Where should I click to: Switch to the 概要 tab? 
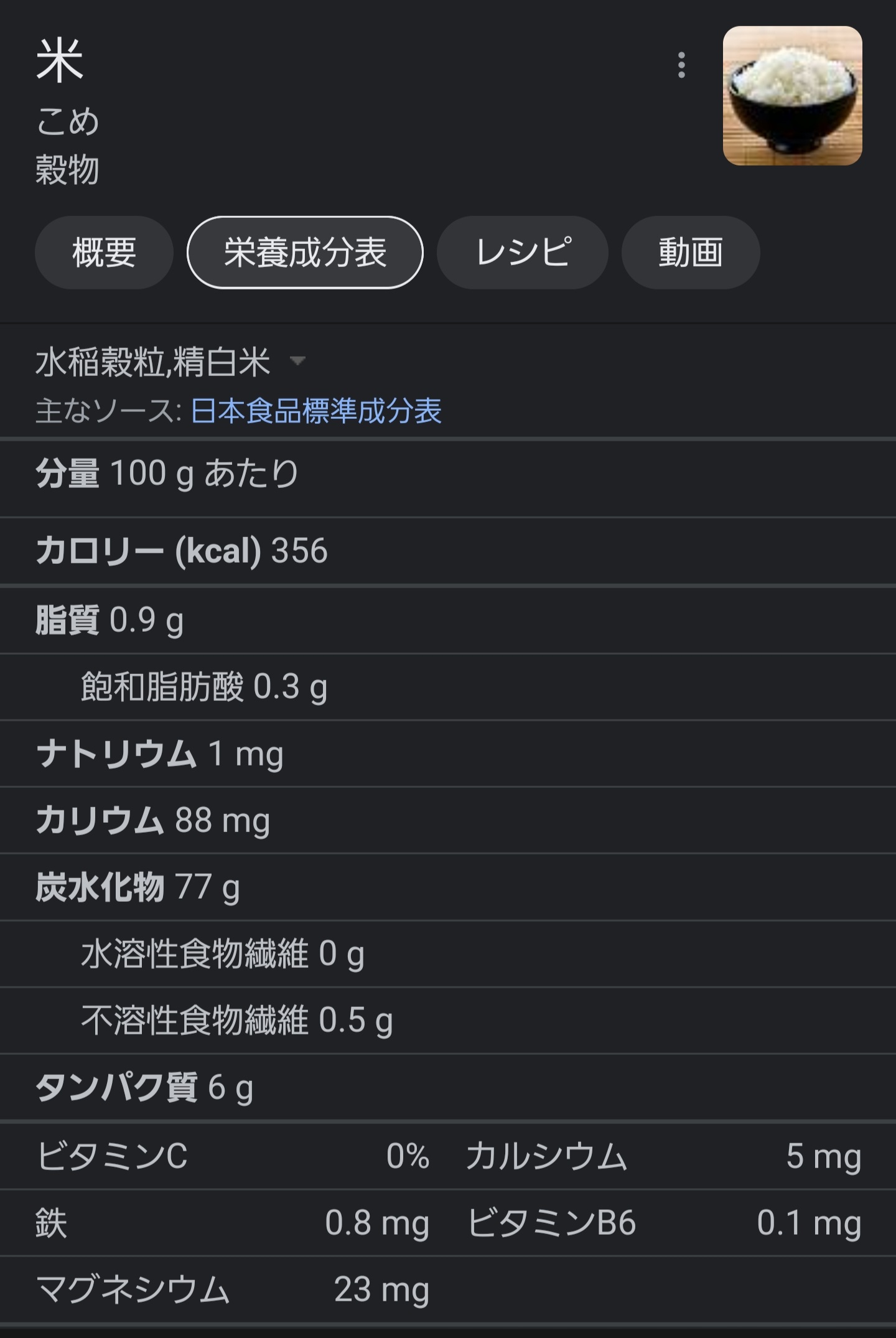[x=104, y=253]
